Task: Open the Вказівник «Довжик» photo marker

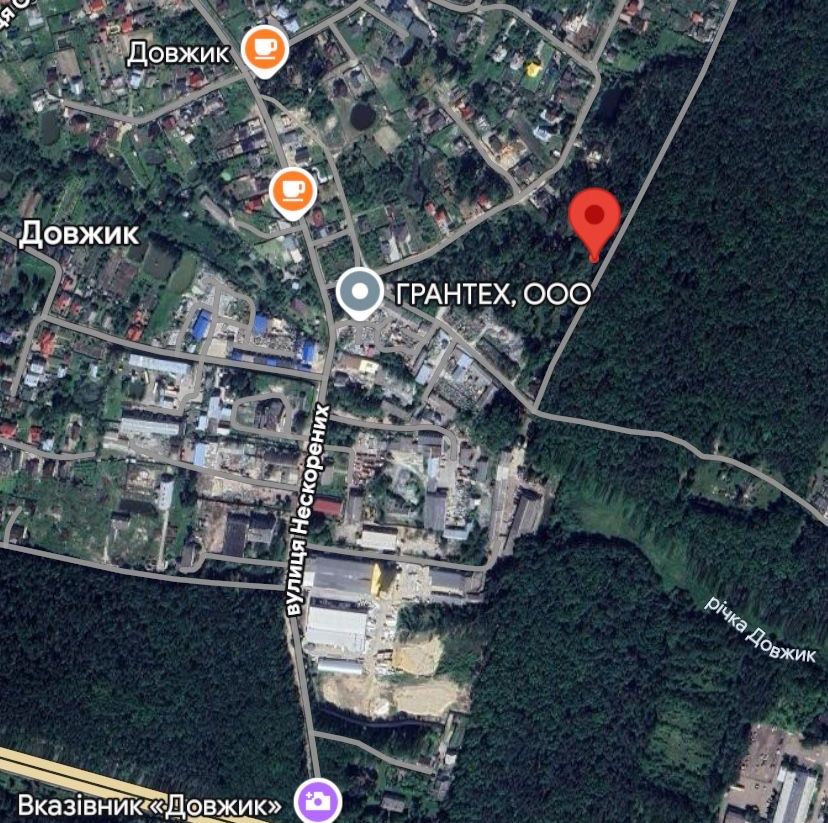Action: pyautogui.click(x=319, y=801)
